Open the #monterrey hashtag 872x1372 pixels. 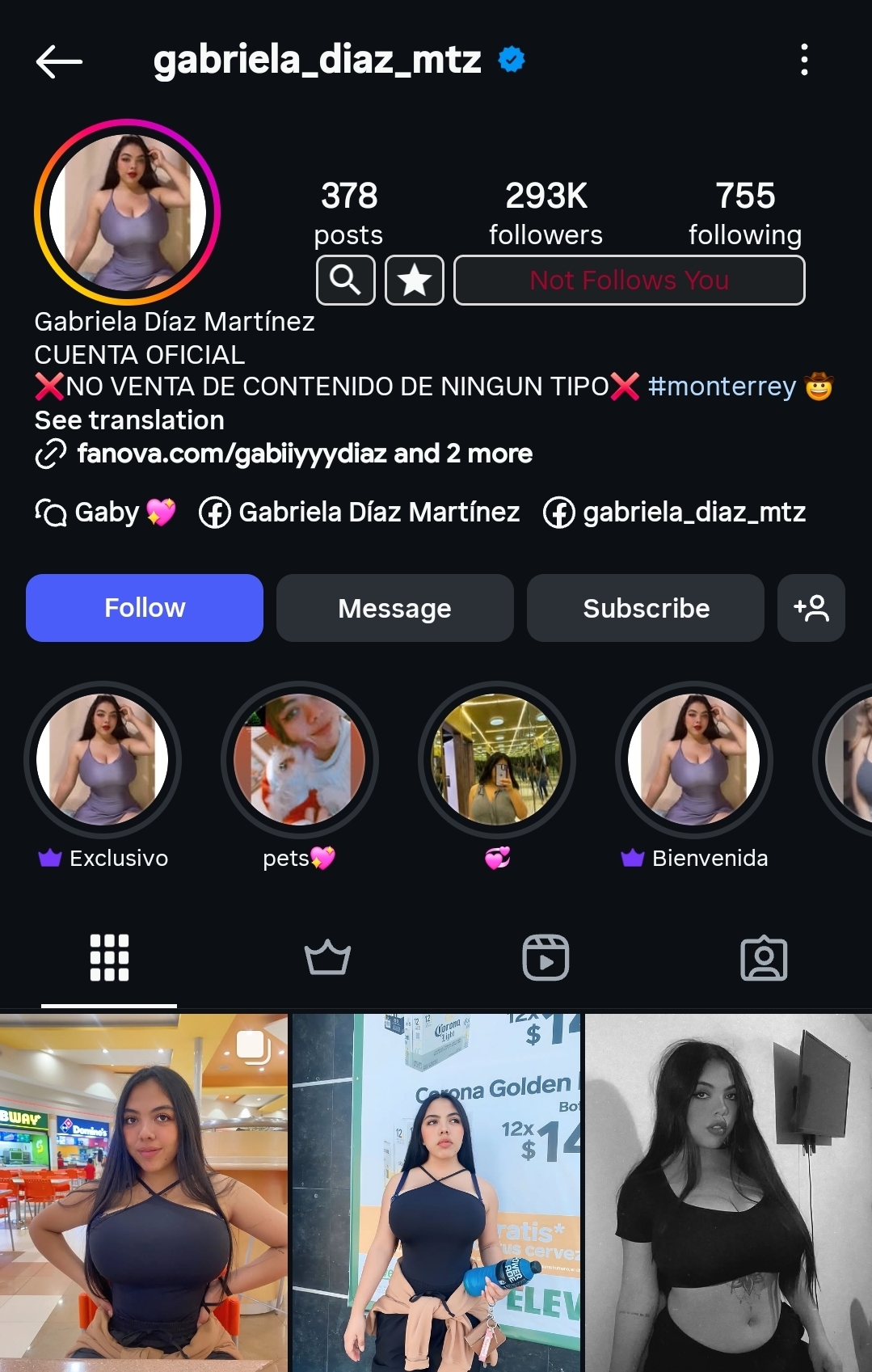(x=722, y=386)
